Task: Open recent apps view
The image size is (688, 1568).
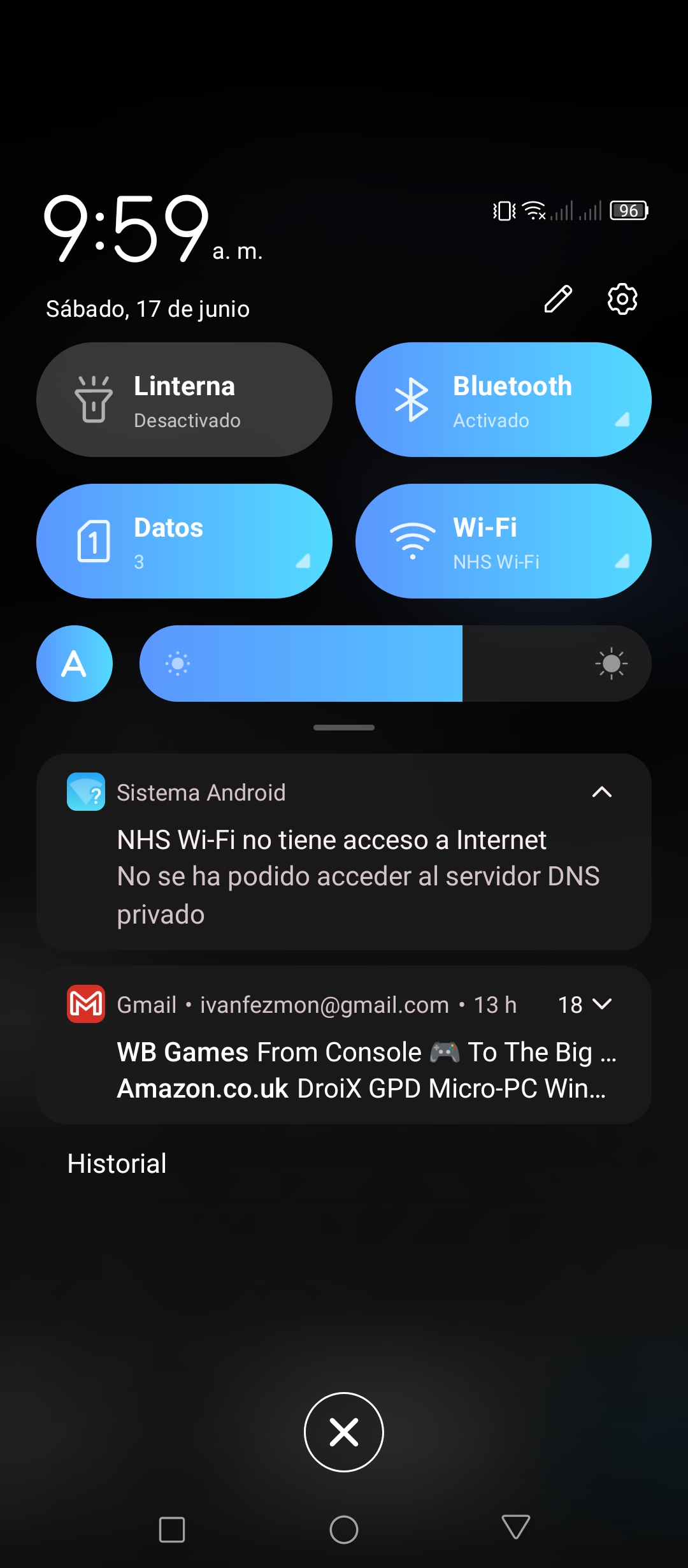Action: tap(172, 1529)
